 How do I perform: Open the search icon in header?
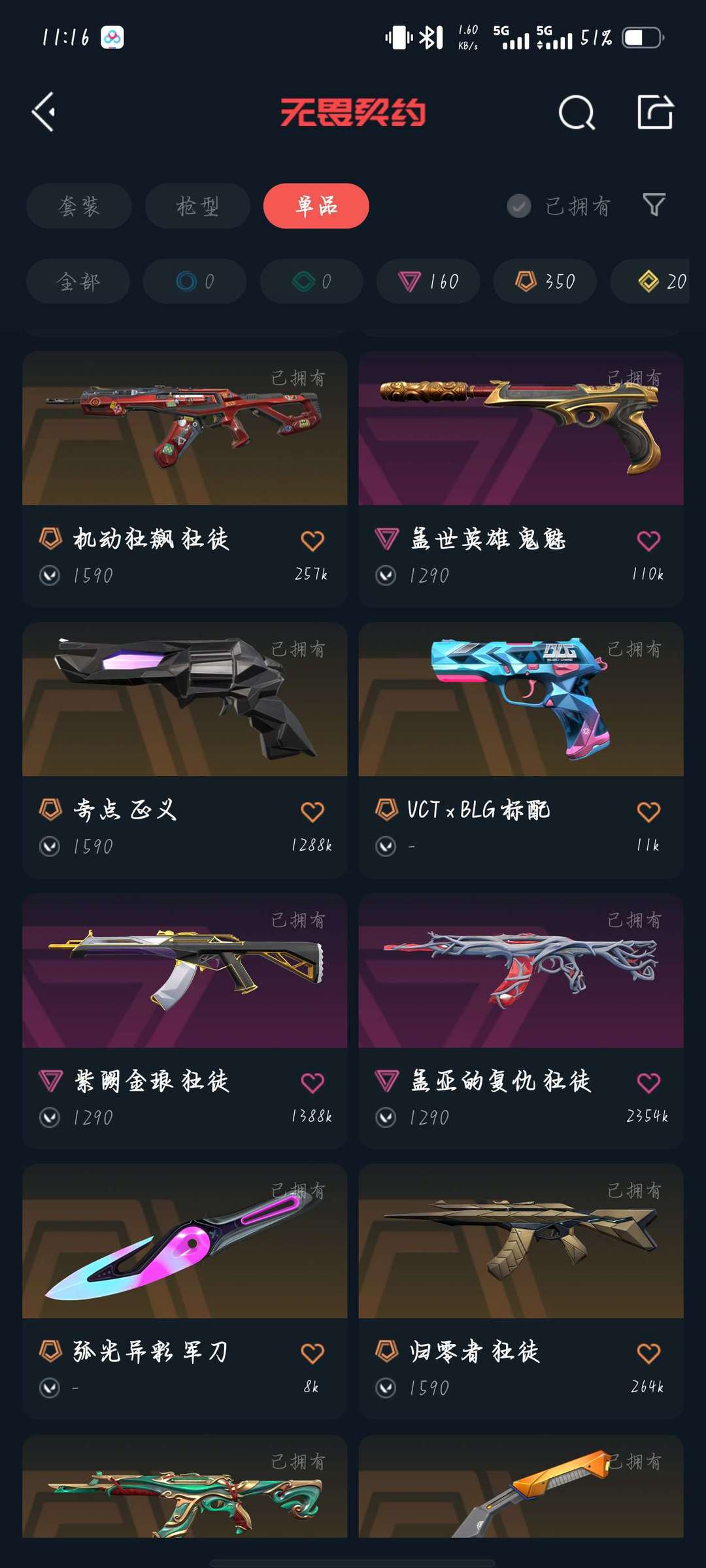point(577,113)
